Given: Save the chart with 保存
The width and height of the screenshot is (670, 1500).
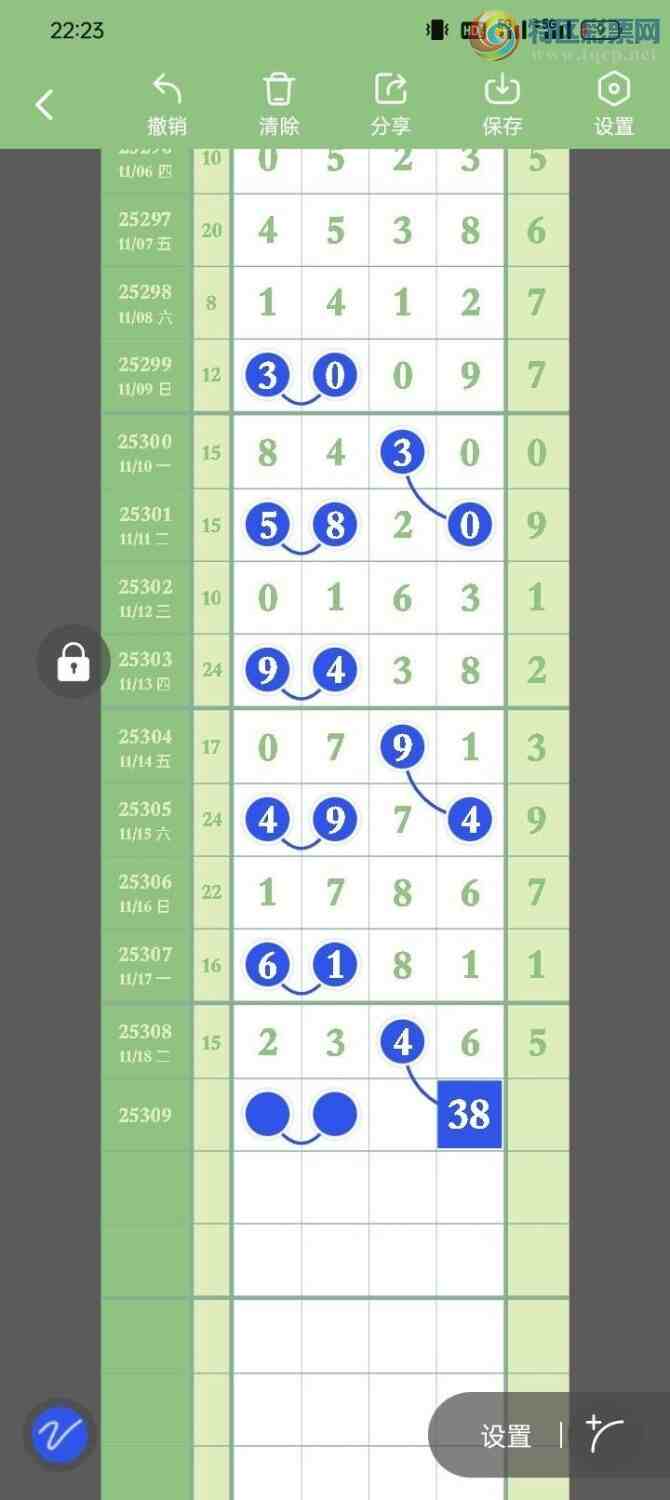Looking at the screenshot, I should 502,104.
